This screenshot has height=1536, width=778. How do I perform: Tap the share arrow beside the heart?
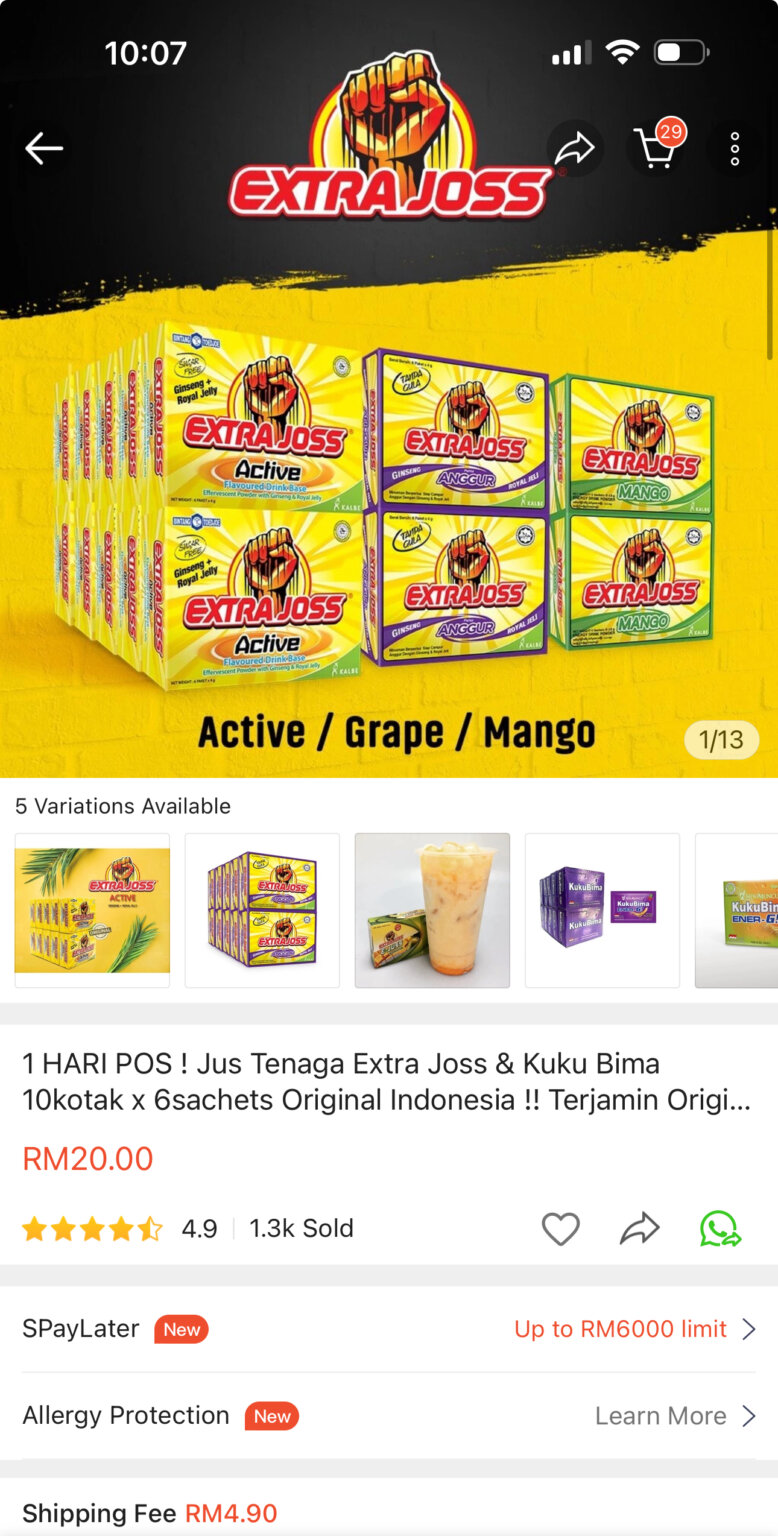point(640,1228)
